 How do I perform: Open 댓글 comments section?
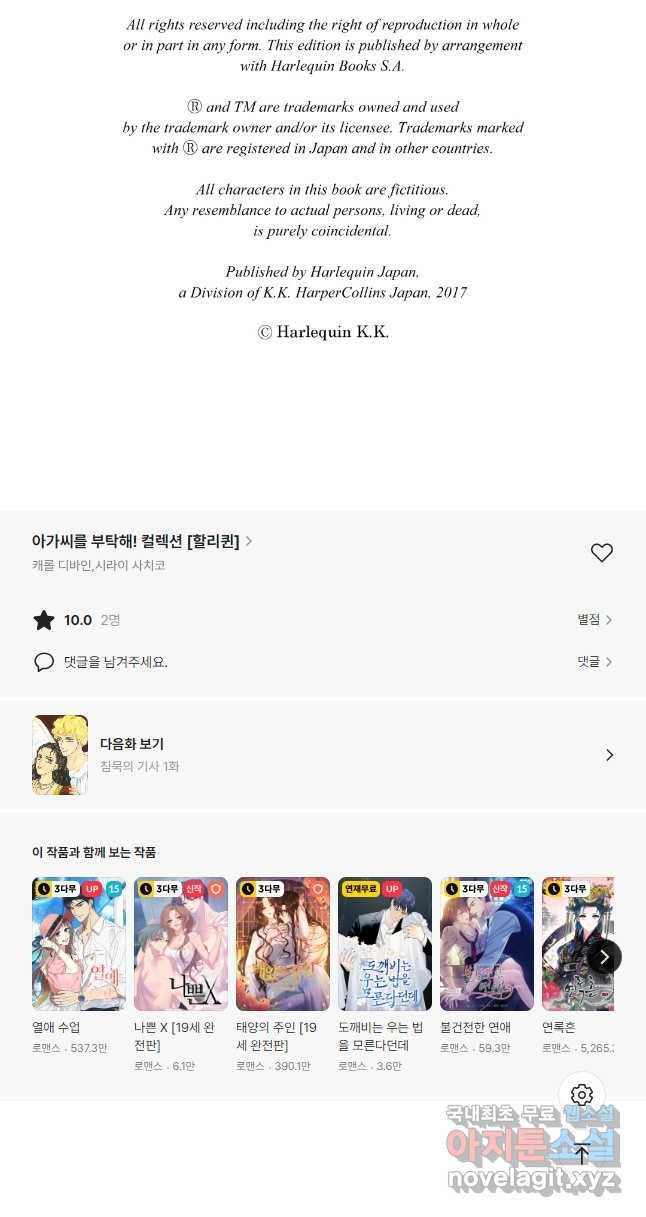coord(594,662)
